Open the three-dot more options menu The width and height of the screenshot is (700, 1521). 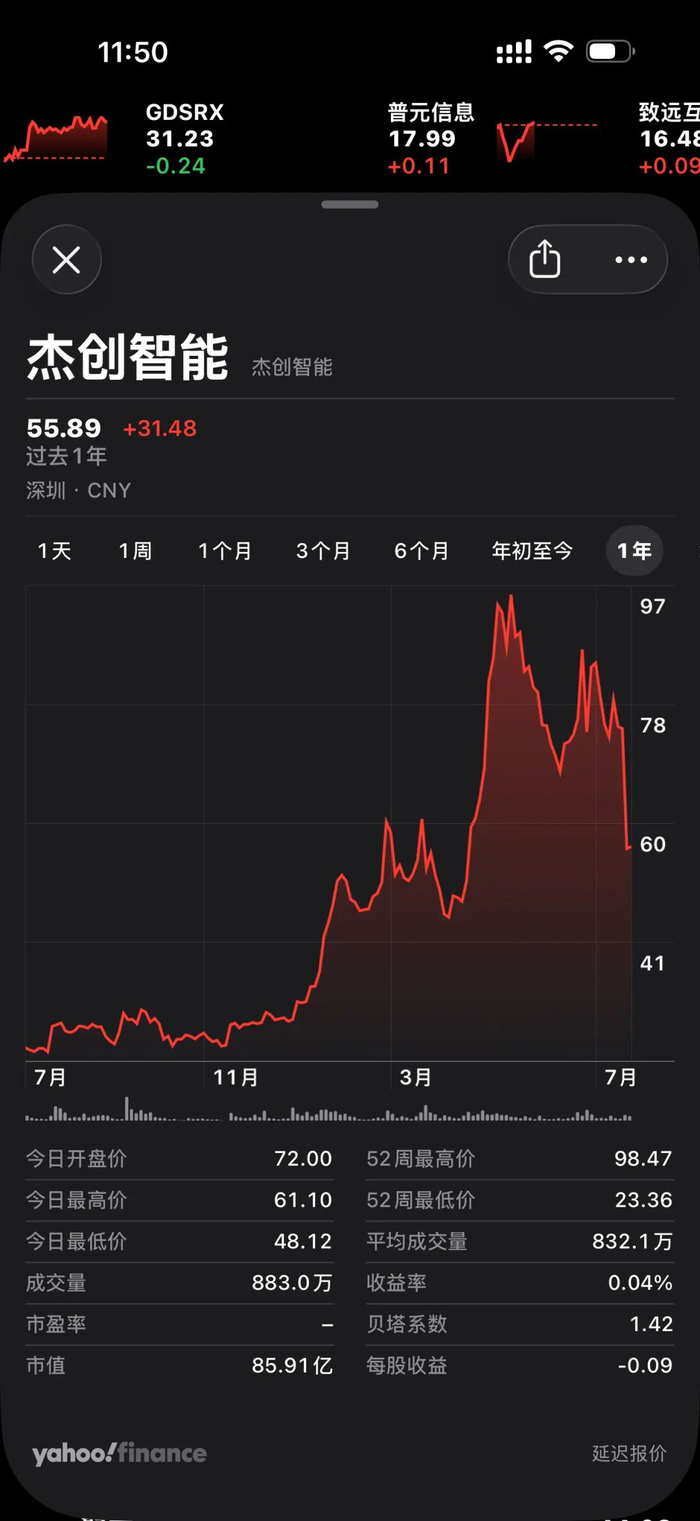click(x=631, y=260)
